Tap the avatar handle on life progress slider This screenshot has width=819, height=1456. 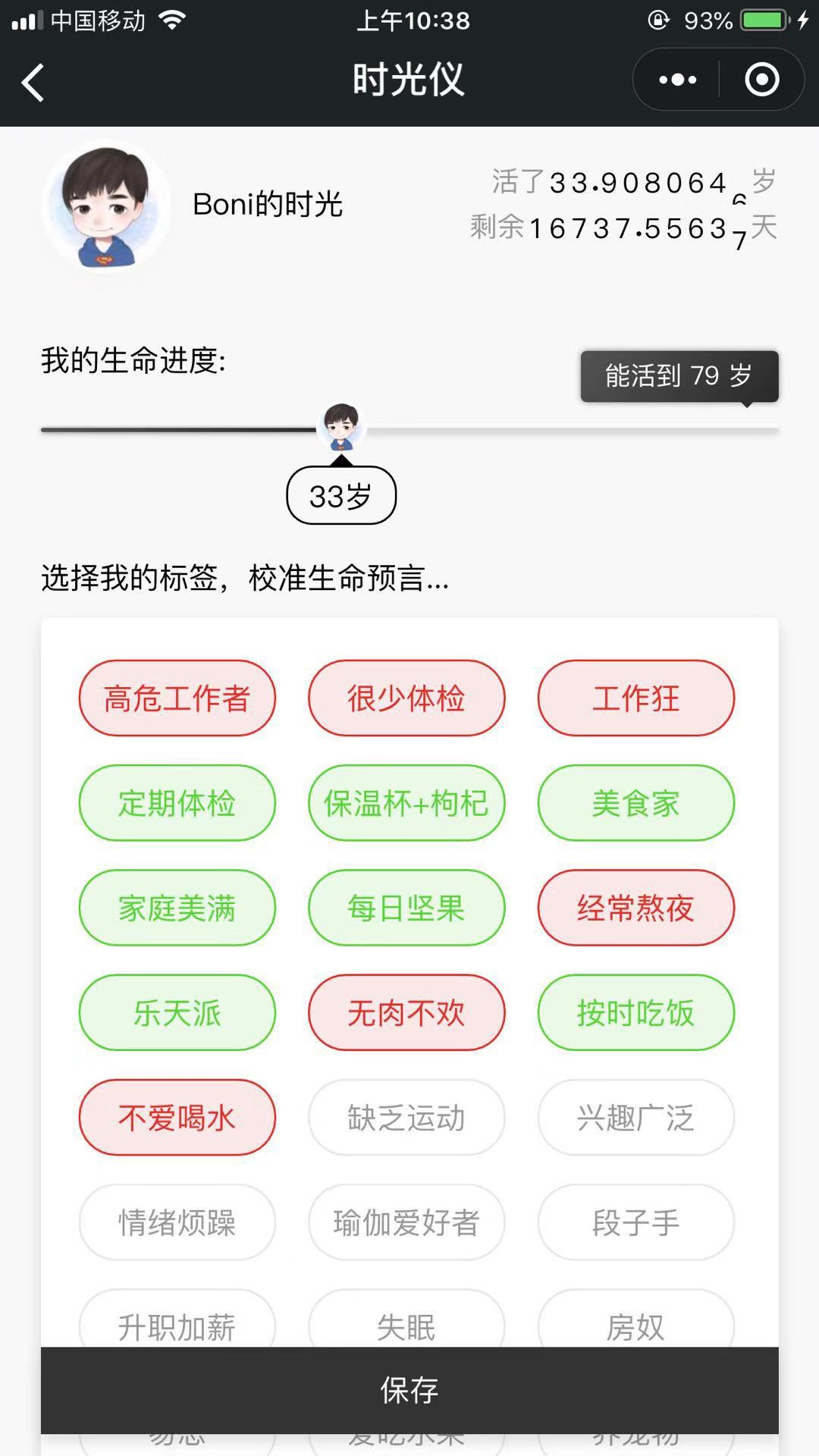tap(341, 428)
